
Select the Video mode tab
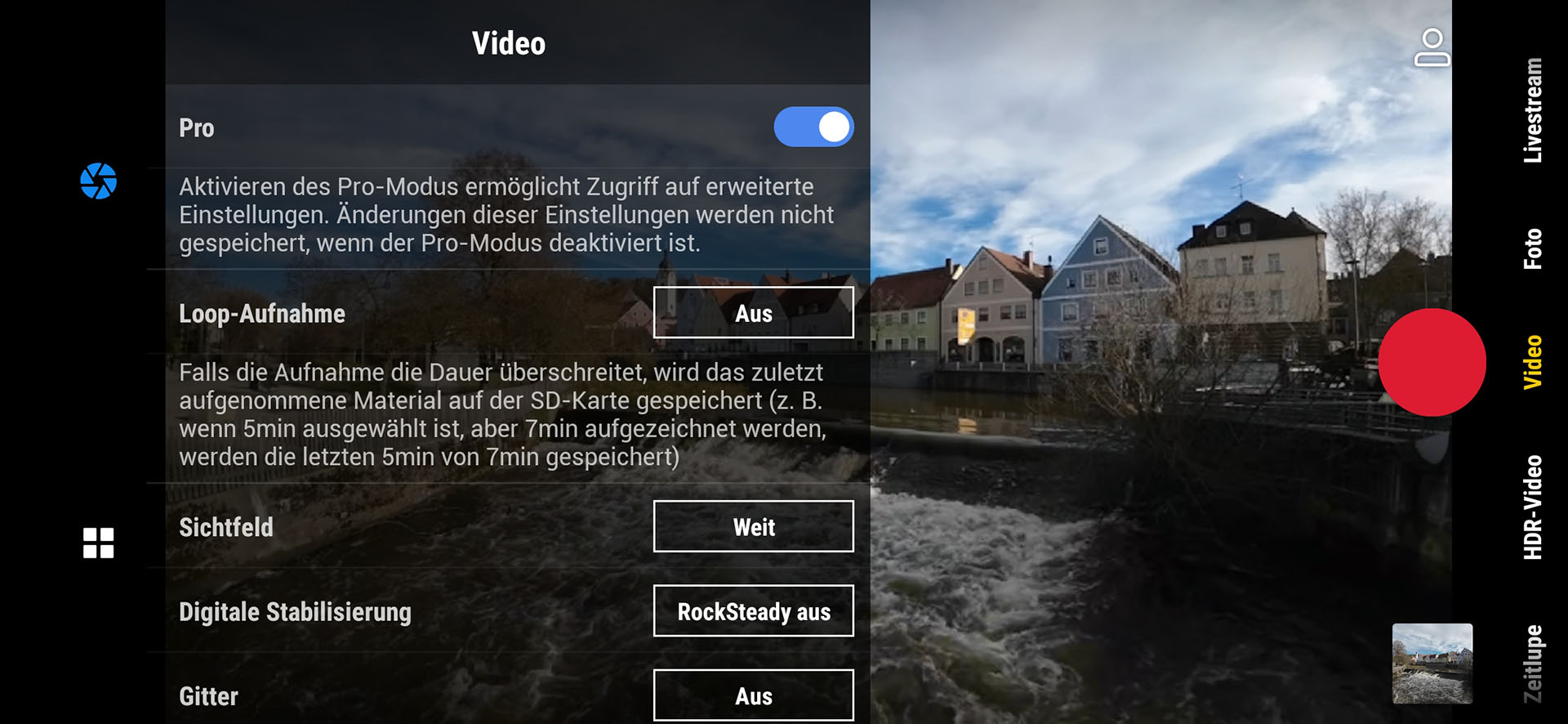(x=1533, y=362)
